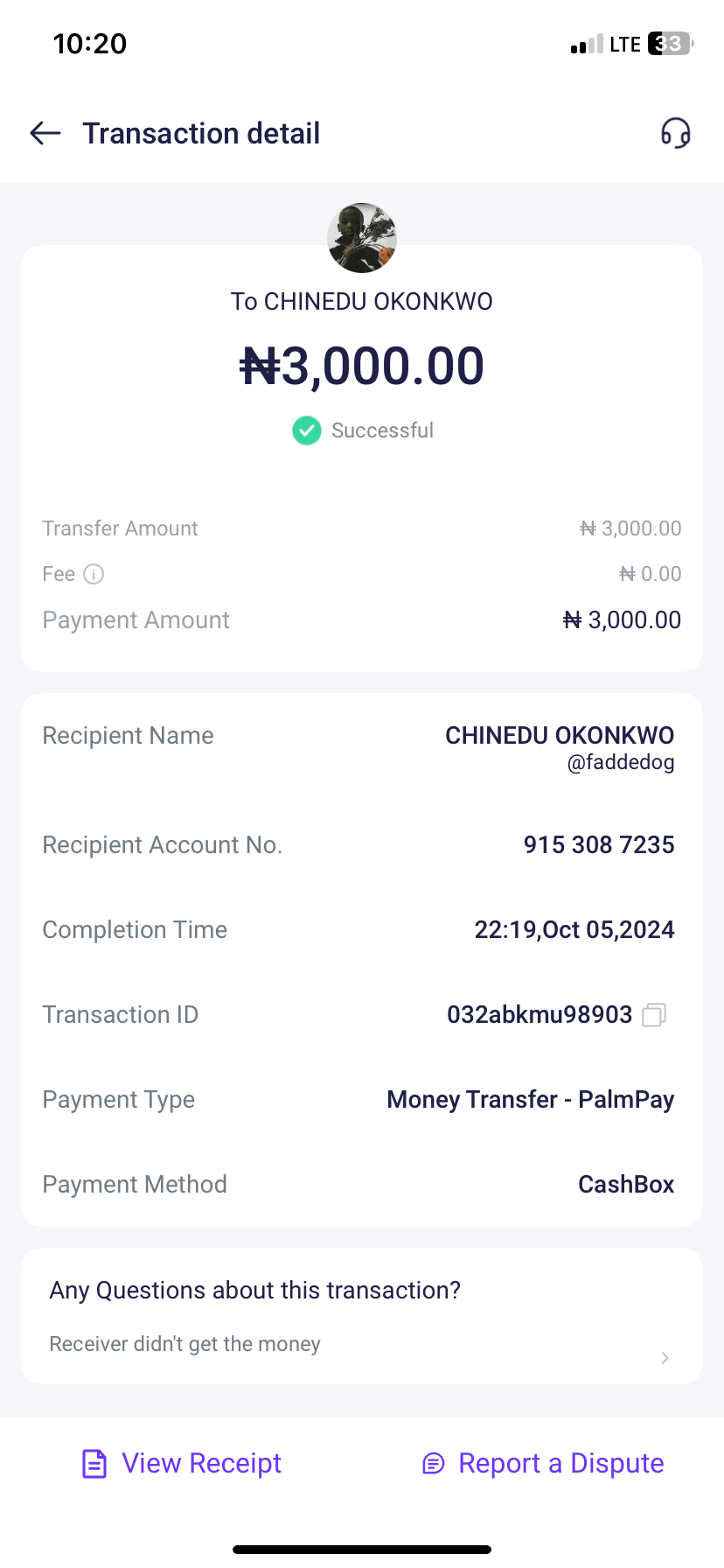Go back from Transaction detail

[x=45, y=133]
